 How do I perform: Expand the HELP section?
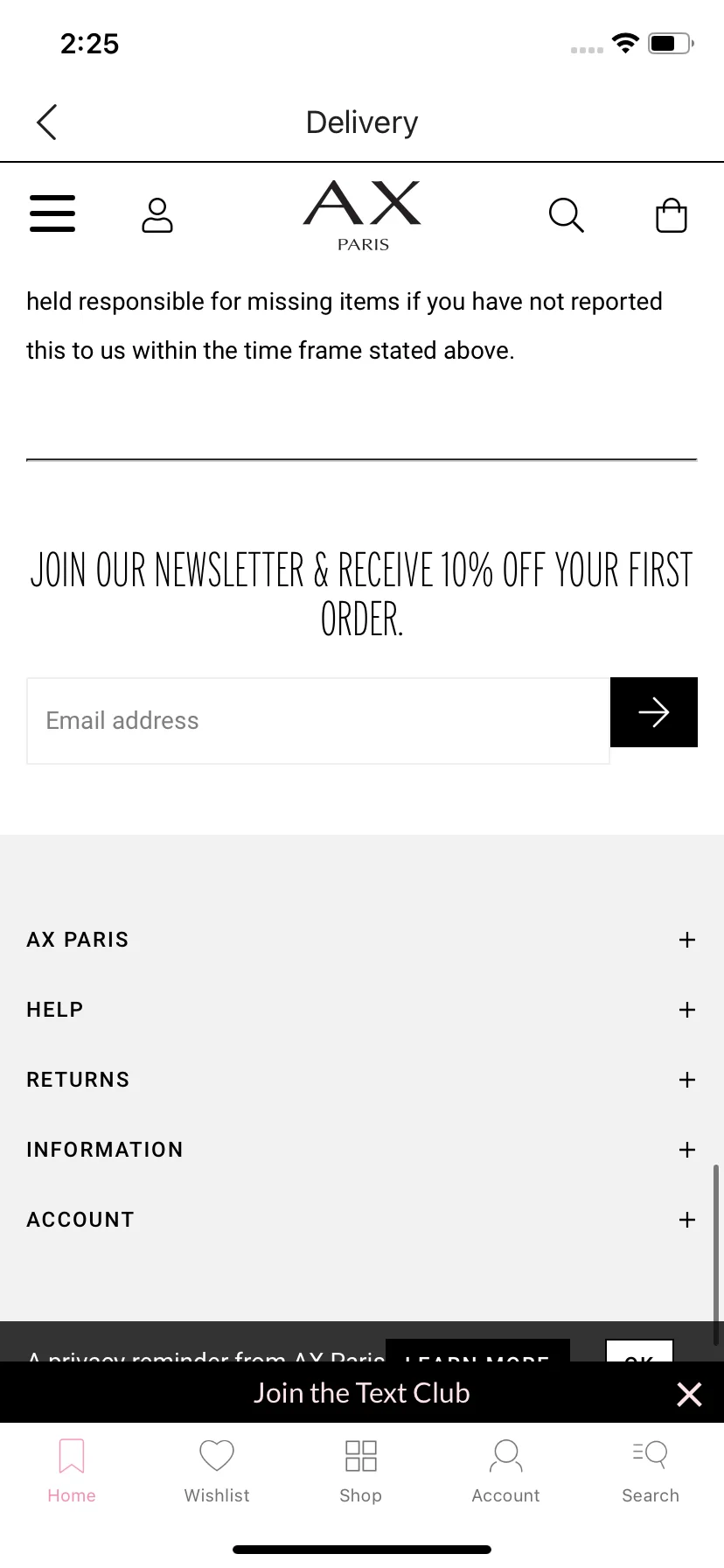[x=687, y=1010]
